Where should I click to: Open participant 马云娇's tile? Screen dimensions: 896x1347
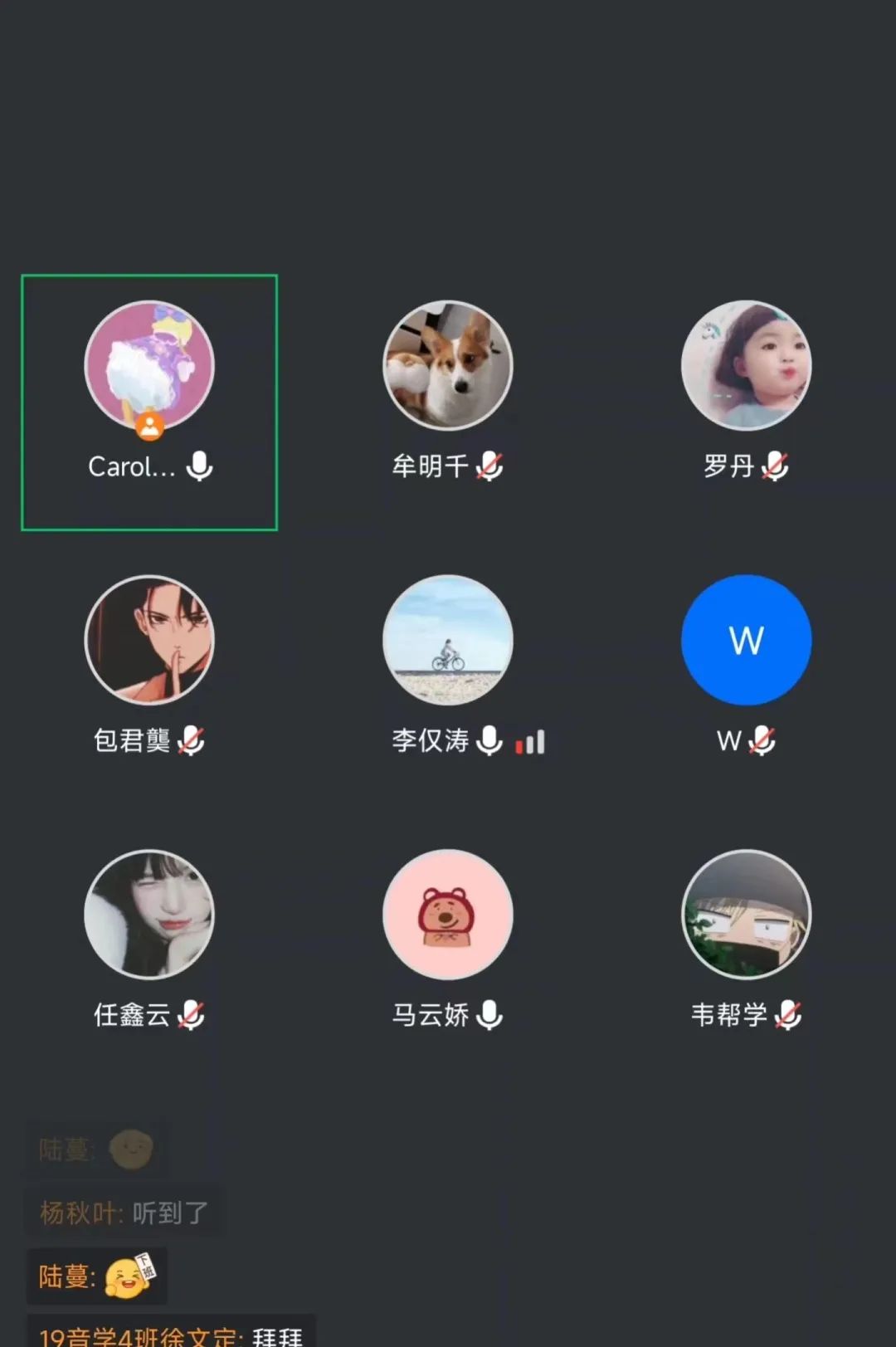coord(448,914)
